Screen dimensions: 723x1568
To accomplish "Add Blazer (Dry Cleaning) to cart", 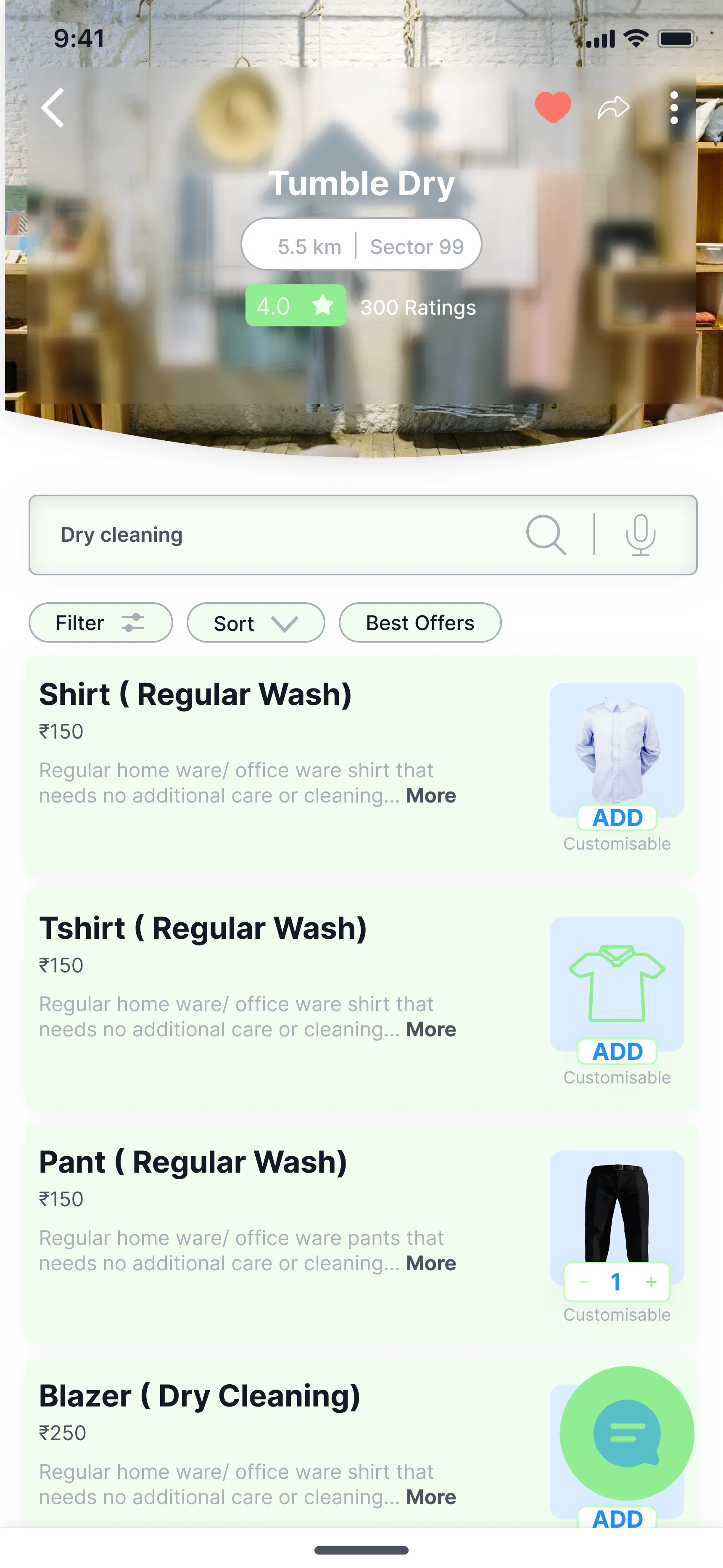I will click(617, 1518).
